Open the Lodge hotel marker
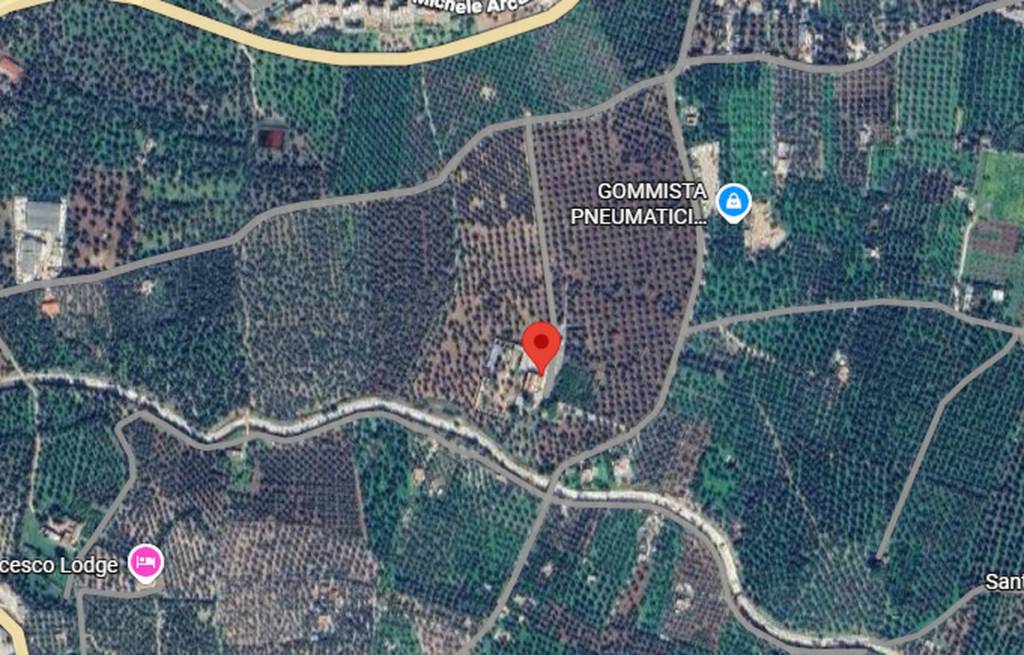 tap(146, 564)
